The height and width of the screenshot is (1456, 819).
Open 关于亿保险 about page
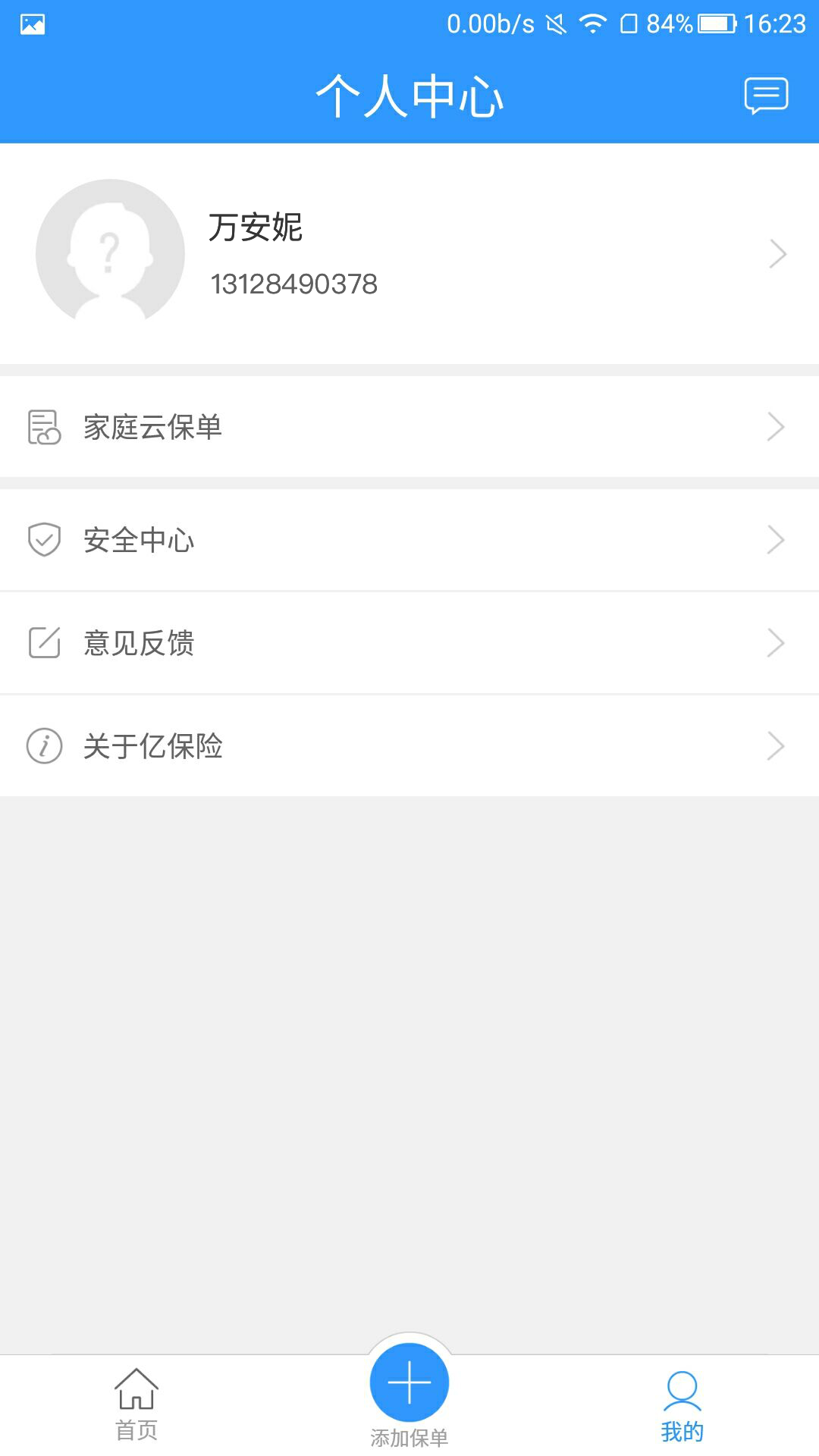click(153, 745)
